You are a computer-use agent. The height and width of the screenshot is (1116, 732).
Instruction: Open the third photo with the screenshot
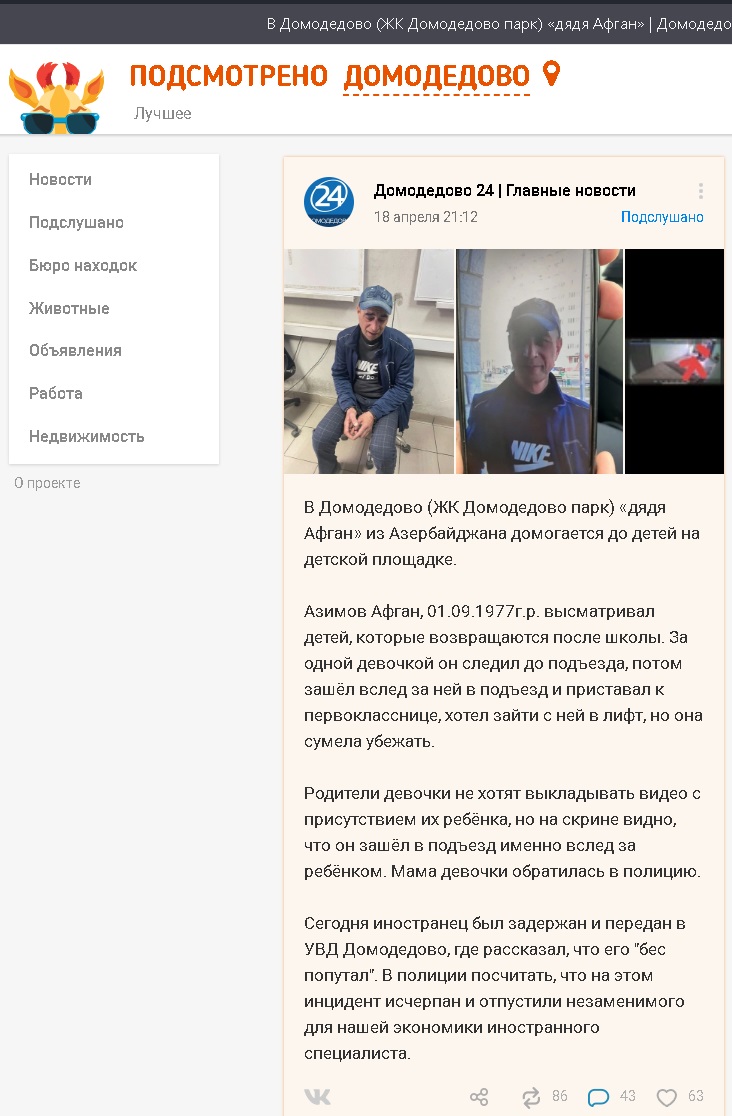point(675,361)
